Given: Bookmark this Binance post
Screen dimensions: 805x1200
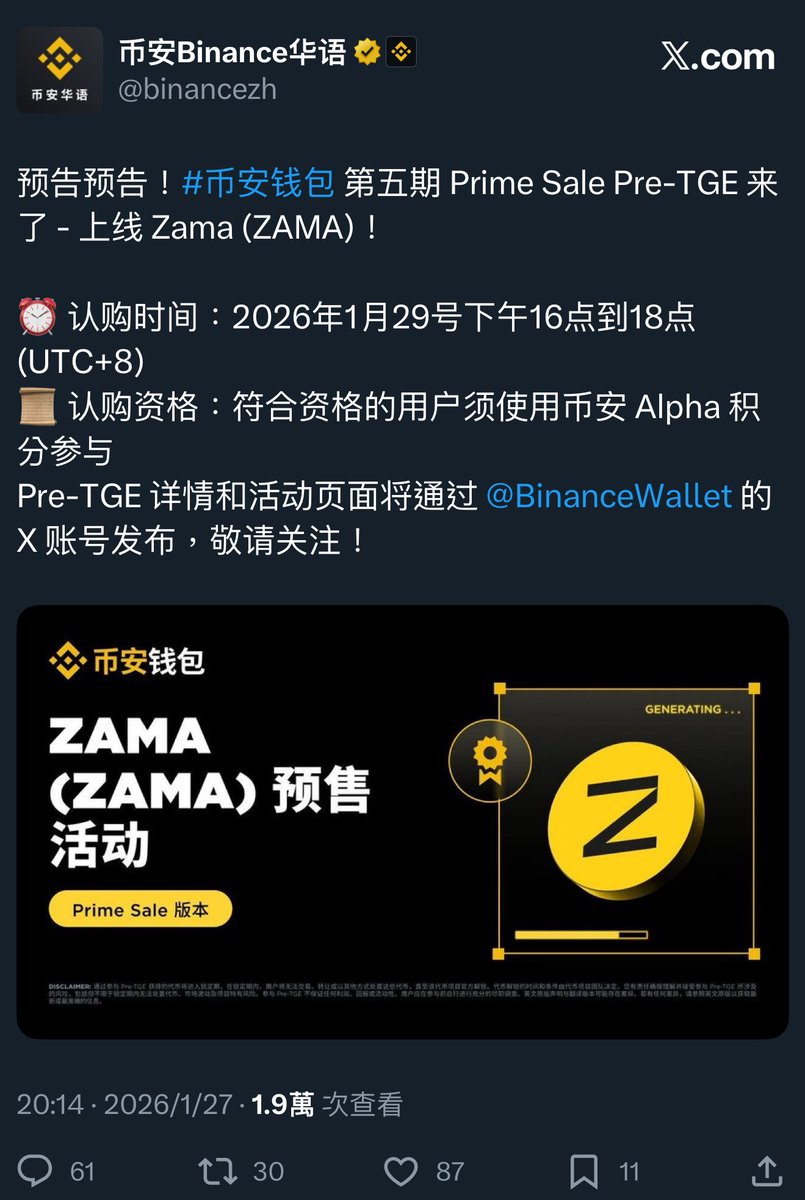Looking at the screenshot, I should (x=584, y=1170).
